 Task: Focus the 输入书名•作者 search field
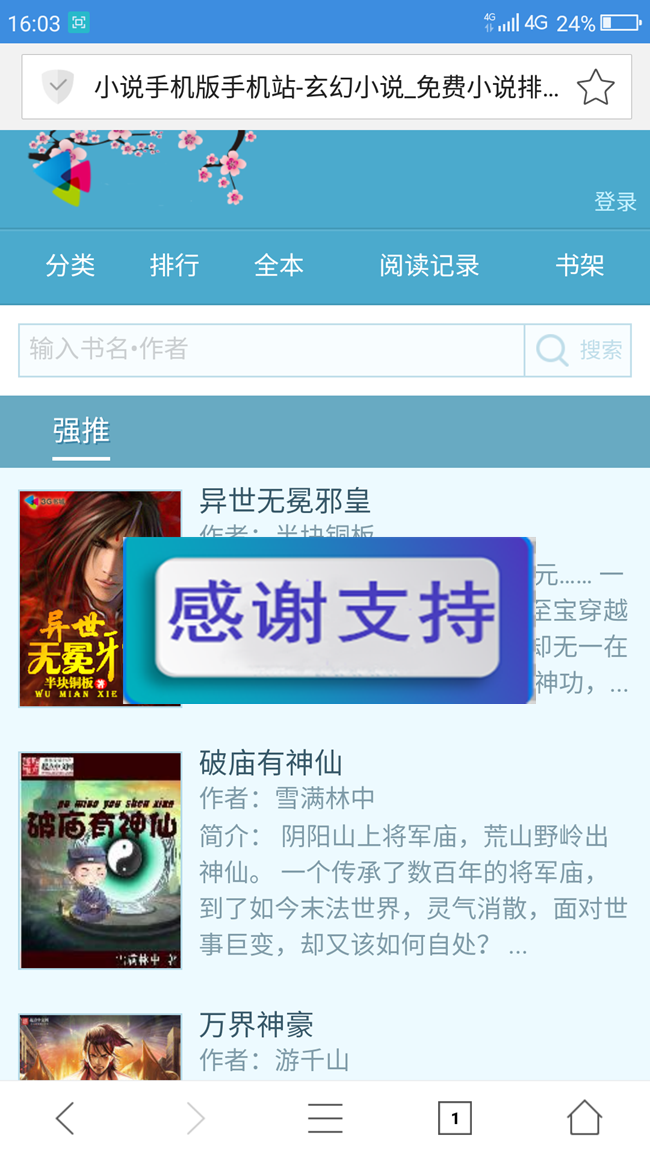click(271, 350)
